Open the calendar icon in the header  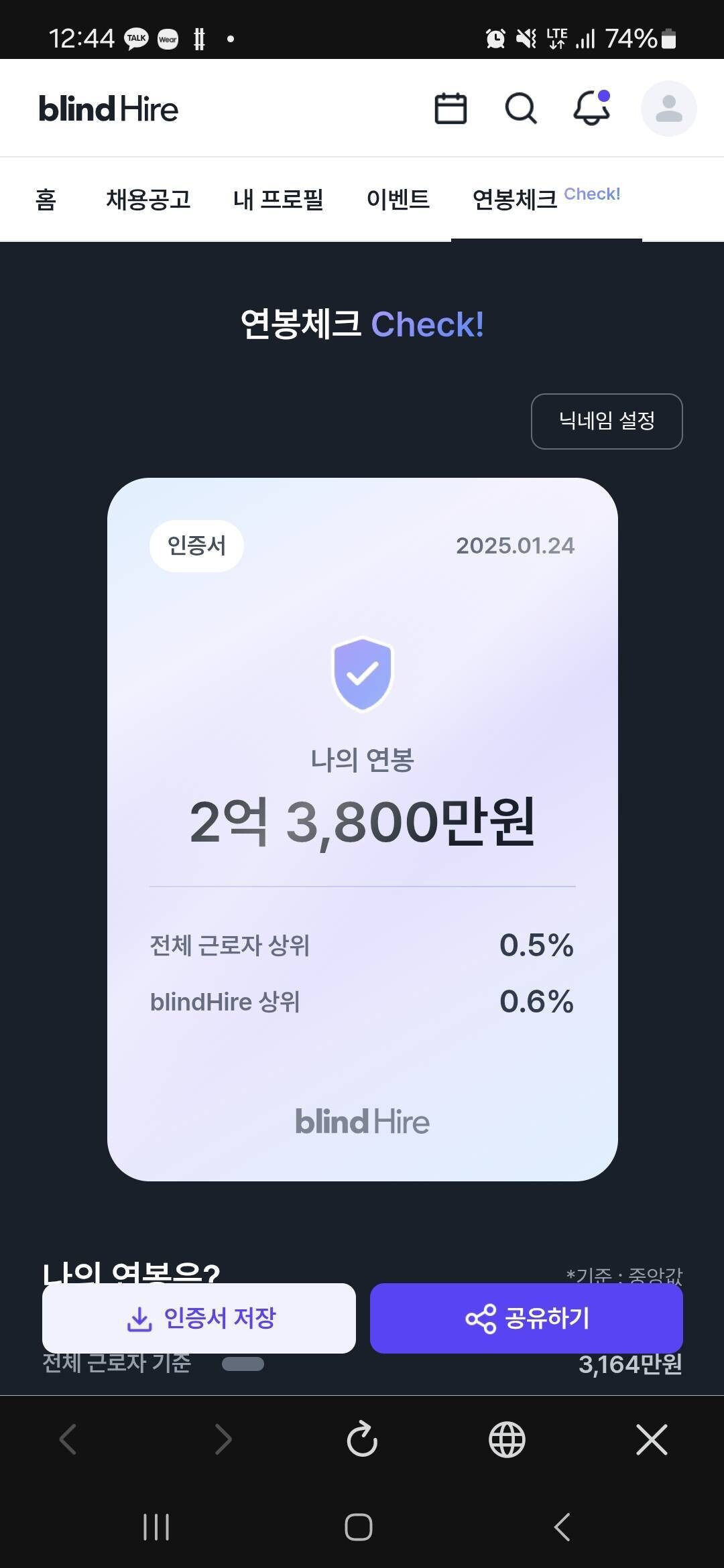click(x=450, y=108)
